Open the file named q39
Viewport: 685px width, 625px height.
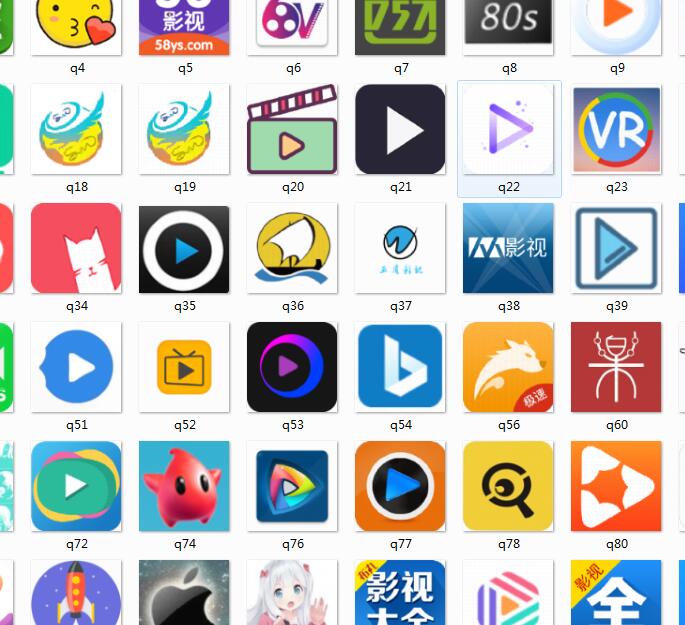616,248
